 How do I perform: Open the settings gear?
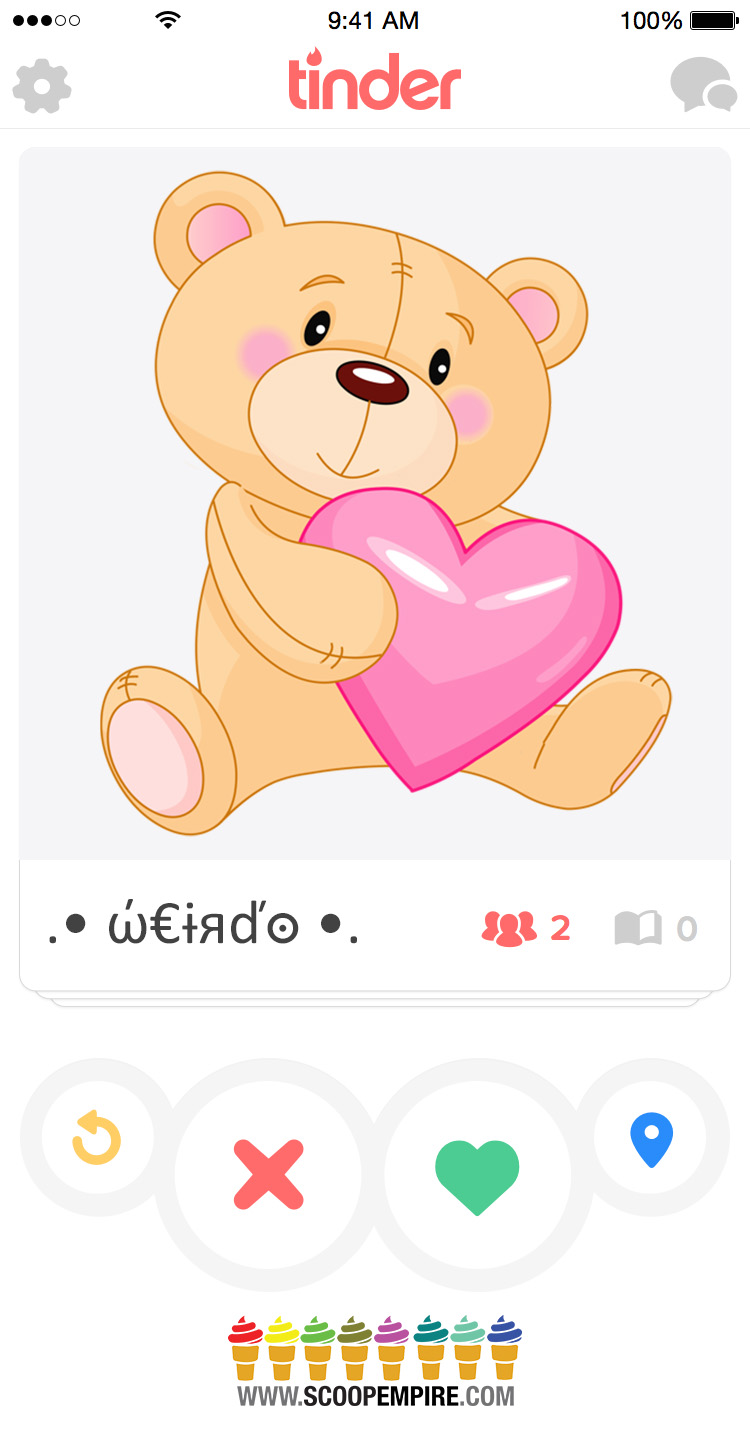coord(42,86)
